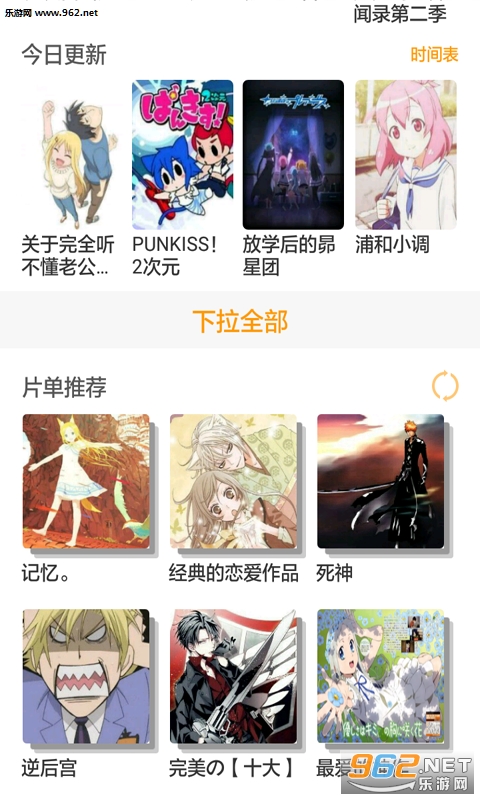Open the 时间表 schedule link
This screenshot has width=480, height=800.
434,55
